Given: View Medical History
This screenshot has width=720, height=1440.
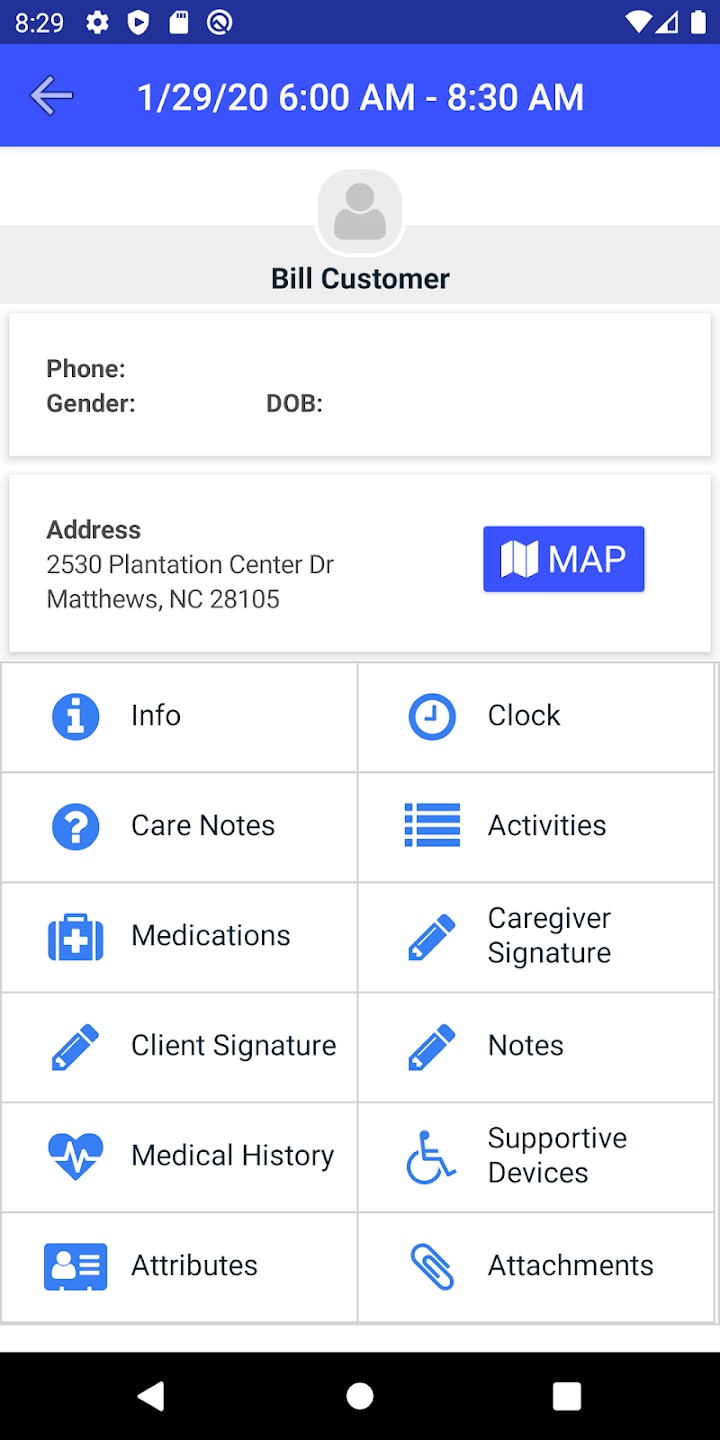Looking at the screenshot, I should [179, 1157].
